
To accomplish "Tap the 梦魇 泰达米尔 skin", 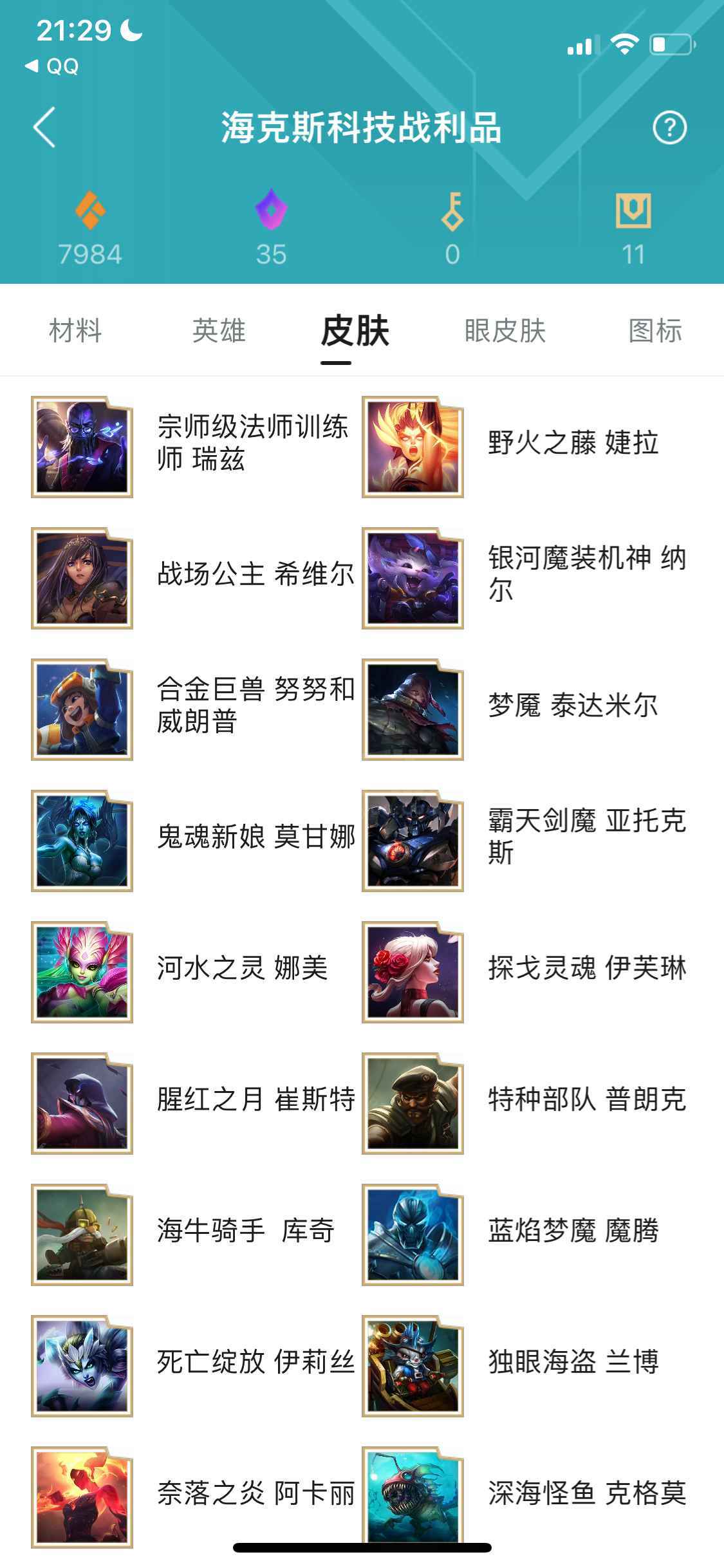I will [524, 708].
